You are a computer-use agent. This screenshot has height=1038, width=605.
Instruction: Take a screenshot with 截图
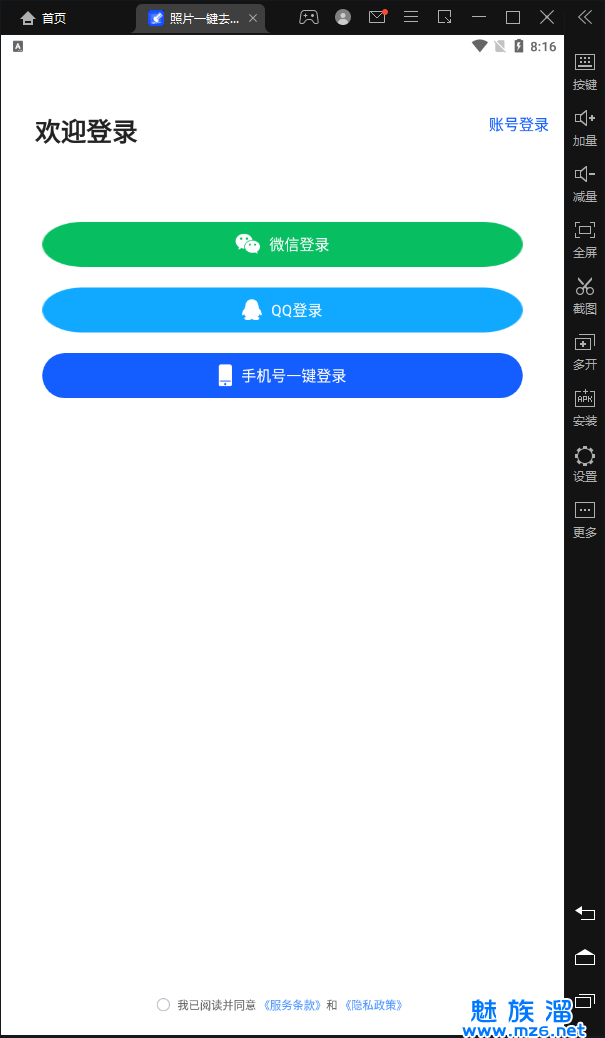tap(585, 294)
